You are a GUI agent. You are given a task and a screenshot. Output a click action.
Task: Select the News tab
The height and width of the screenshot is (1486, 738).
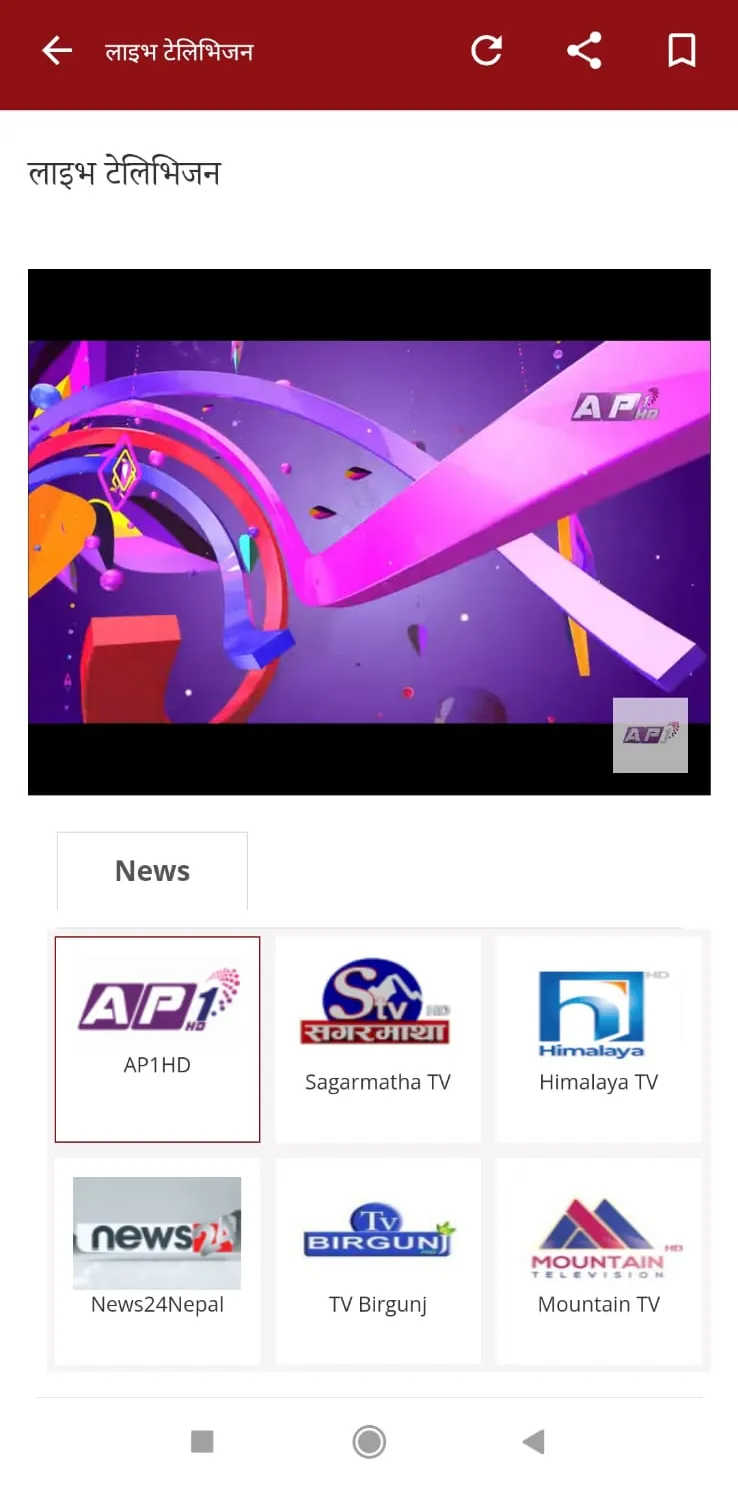click(x=152, y=871)
